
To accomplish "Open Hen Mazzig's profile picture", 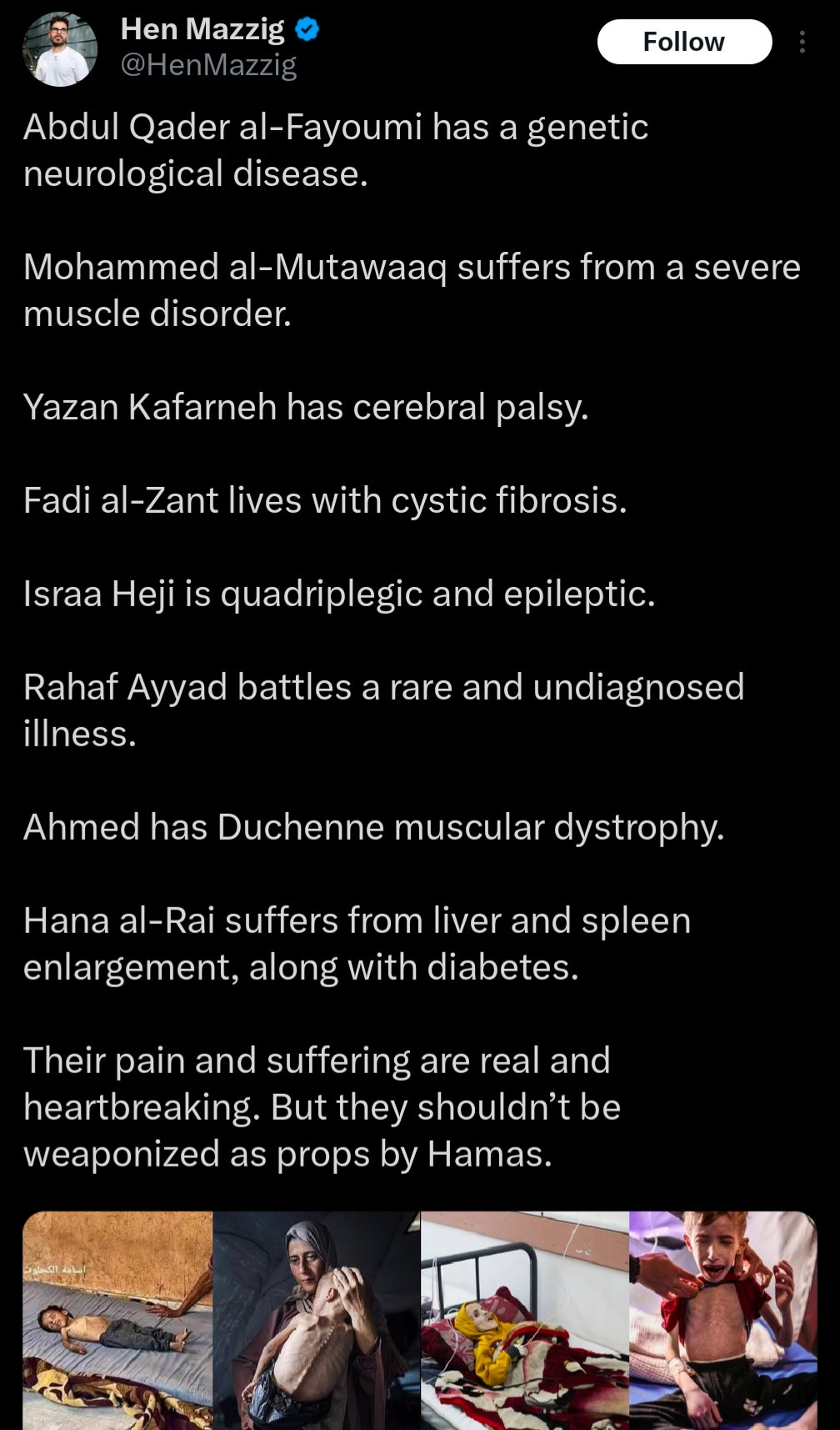I will pyautogui.click(x=60, y=49).
